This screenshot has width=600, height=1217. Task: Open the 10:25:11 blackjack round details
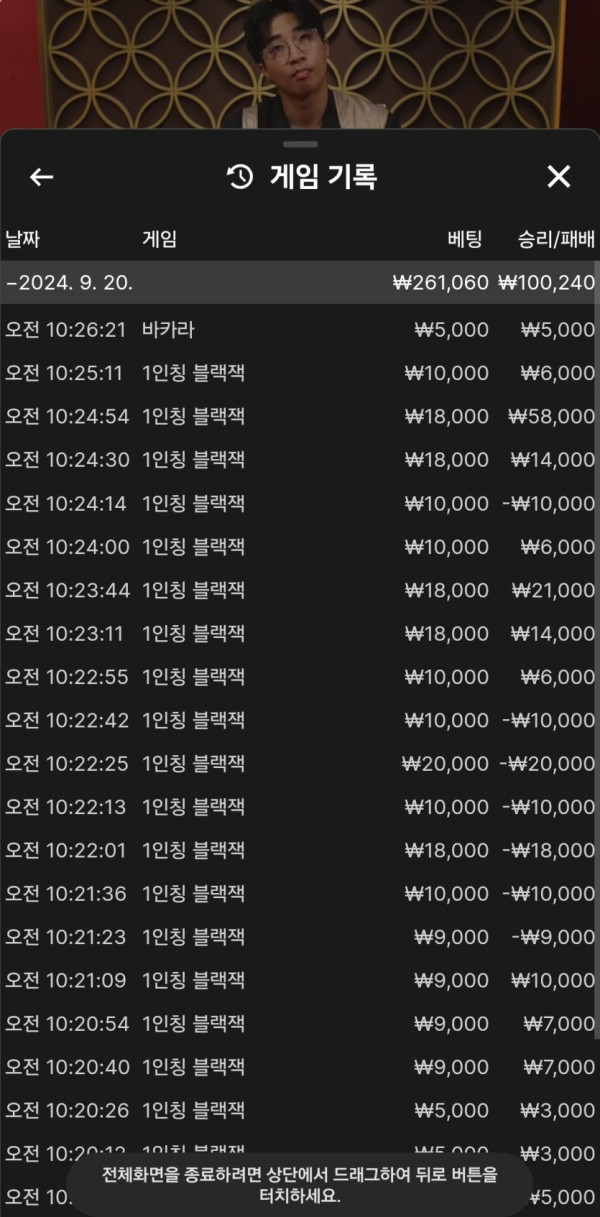pyautogui.click(x=298, y=373)
